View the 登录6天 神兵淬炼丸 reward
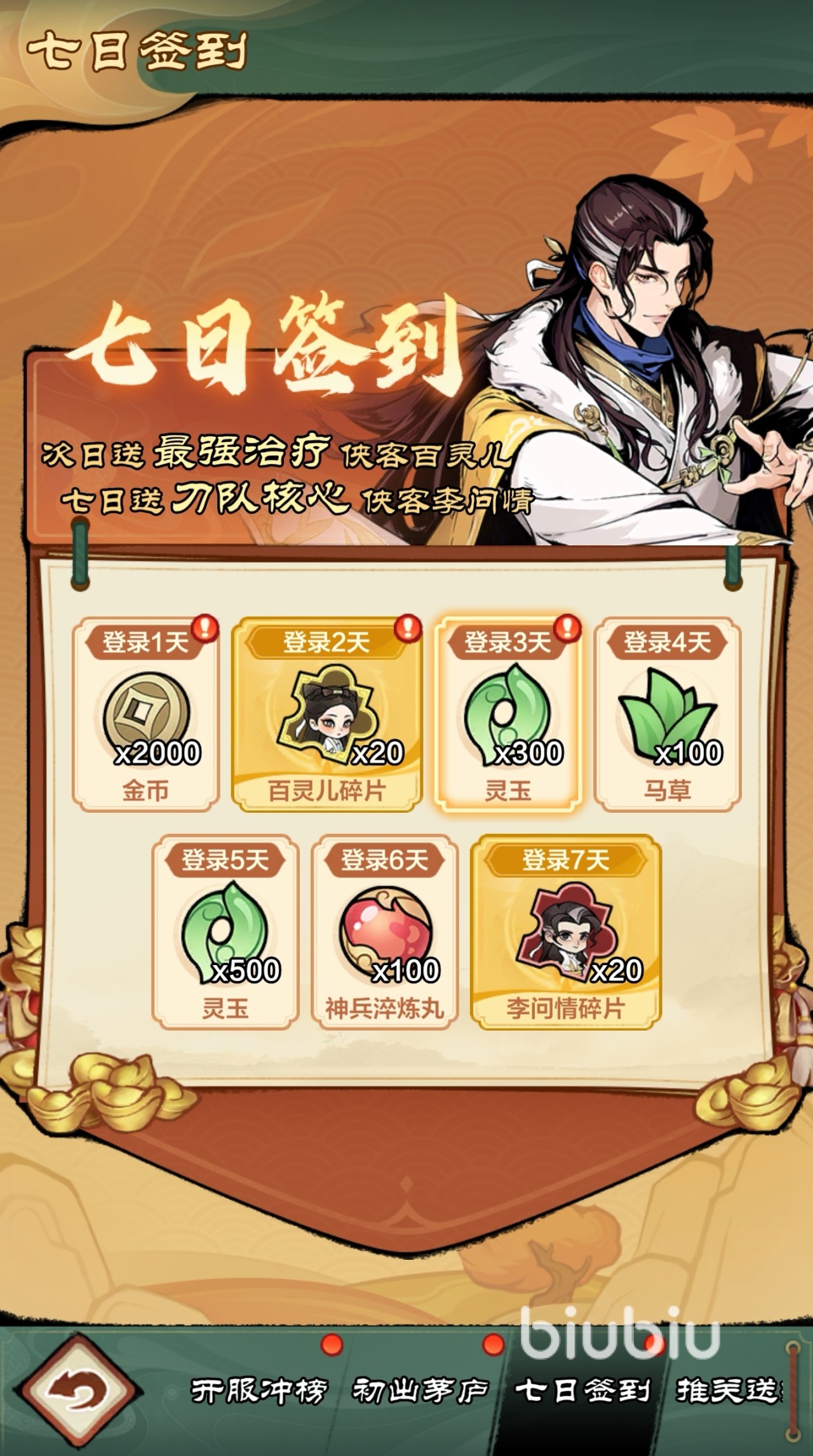This screenshot has height=1456, width=813. pyautogui.click(x=384, y=932)
